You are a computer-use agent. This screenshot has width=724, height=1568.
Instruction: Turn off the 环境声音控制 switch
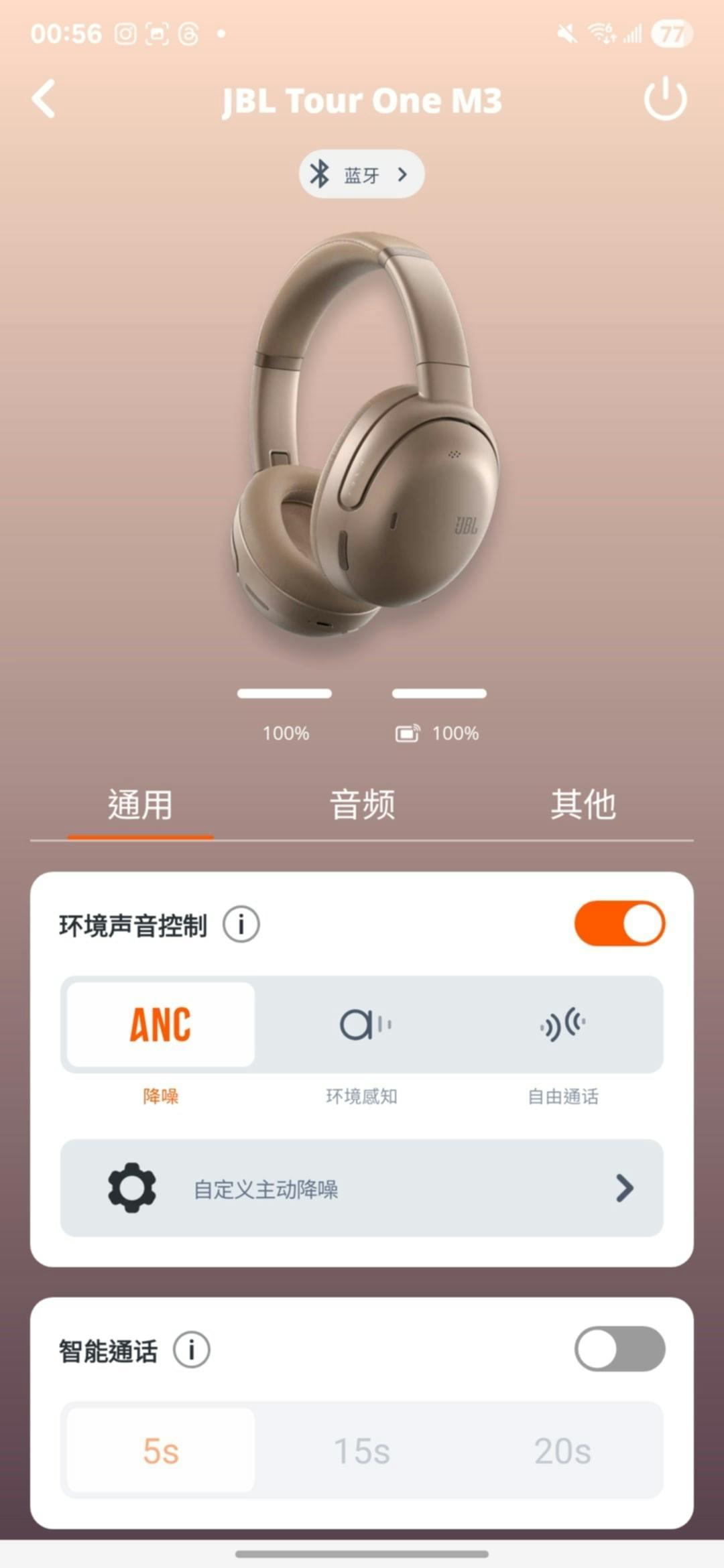pyautogui.click(x=619, y=923)
